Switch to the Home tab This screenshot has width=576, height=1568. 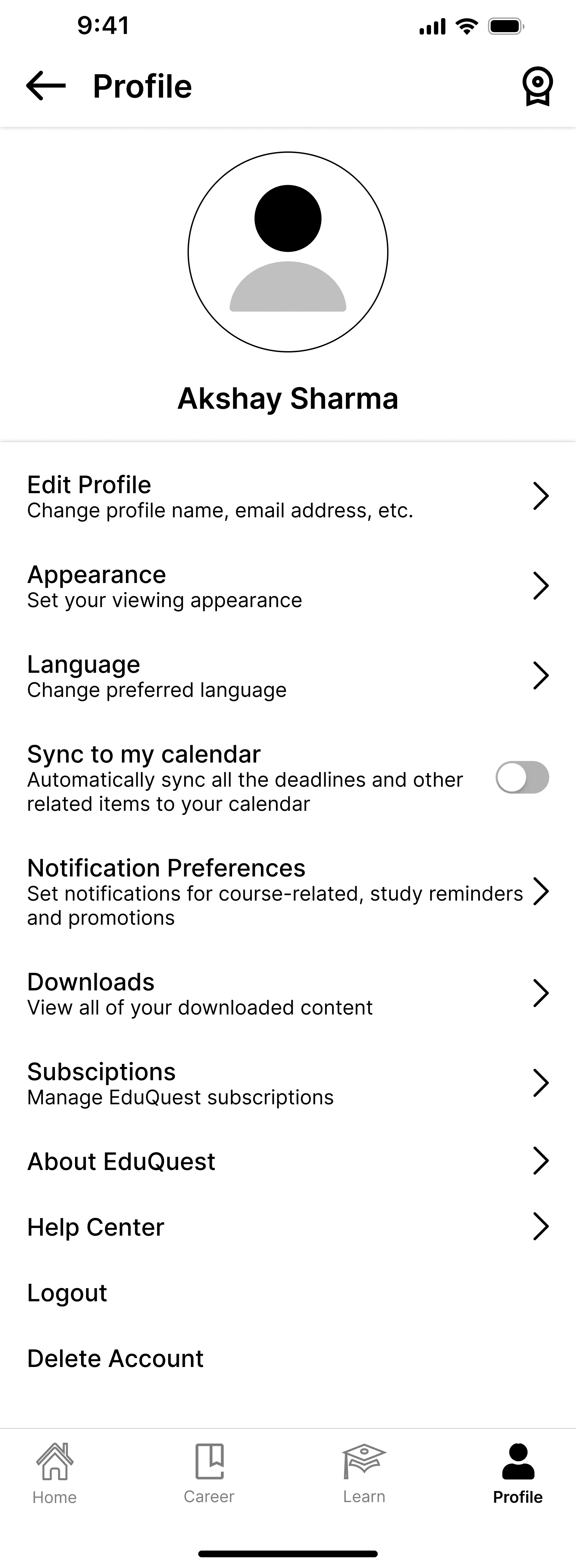(55, 1474)
